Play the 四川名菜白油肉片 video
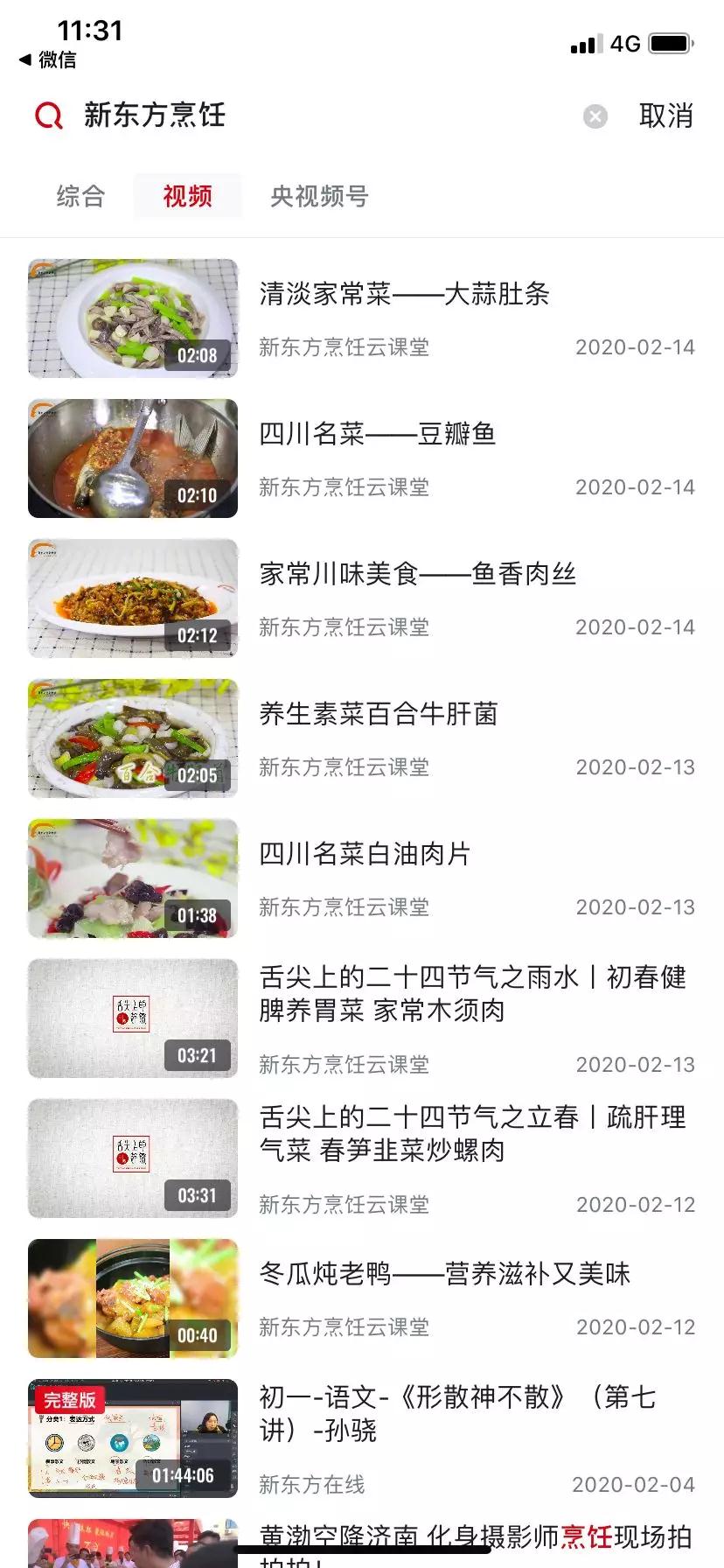The width and height of the screenshot is (724, 1568). point(365,854)
